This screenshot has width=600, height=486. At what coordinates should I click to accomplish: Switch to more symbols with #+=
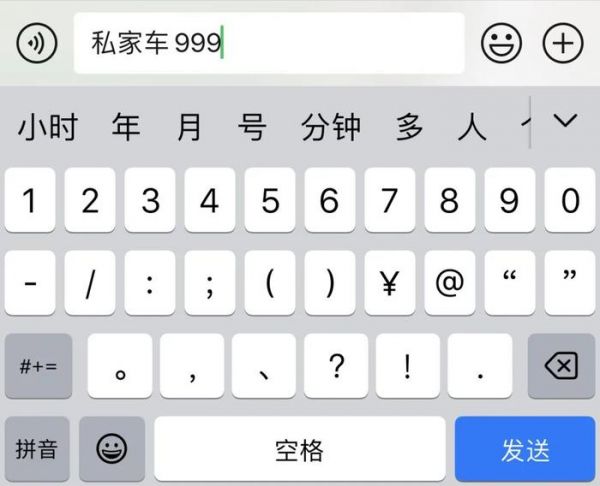[38, 366]
